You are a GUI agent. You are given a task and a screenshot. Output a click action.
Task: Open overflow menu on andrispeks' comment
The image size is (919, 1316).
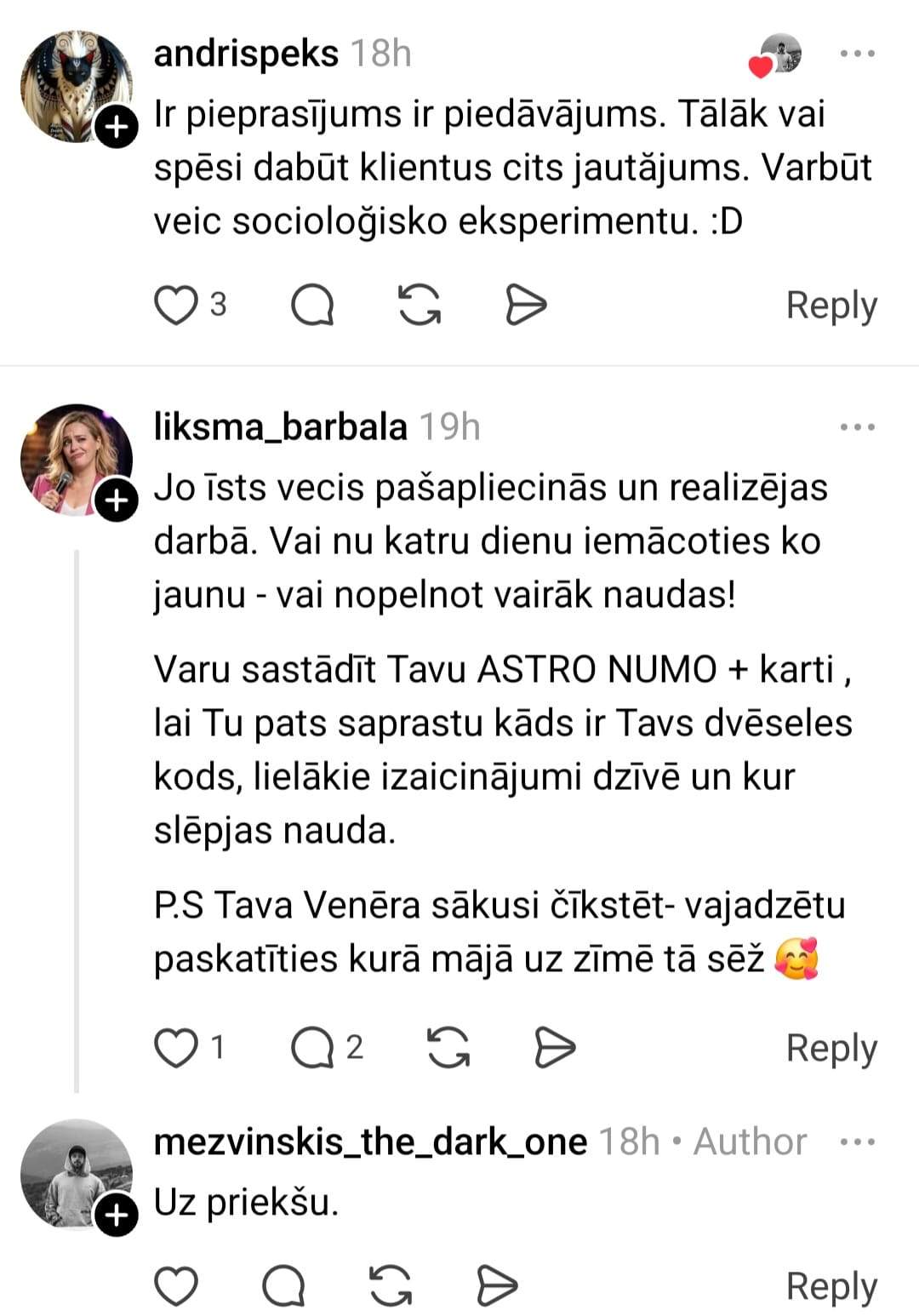(857, 54)
